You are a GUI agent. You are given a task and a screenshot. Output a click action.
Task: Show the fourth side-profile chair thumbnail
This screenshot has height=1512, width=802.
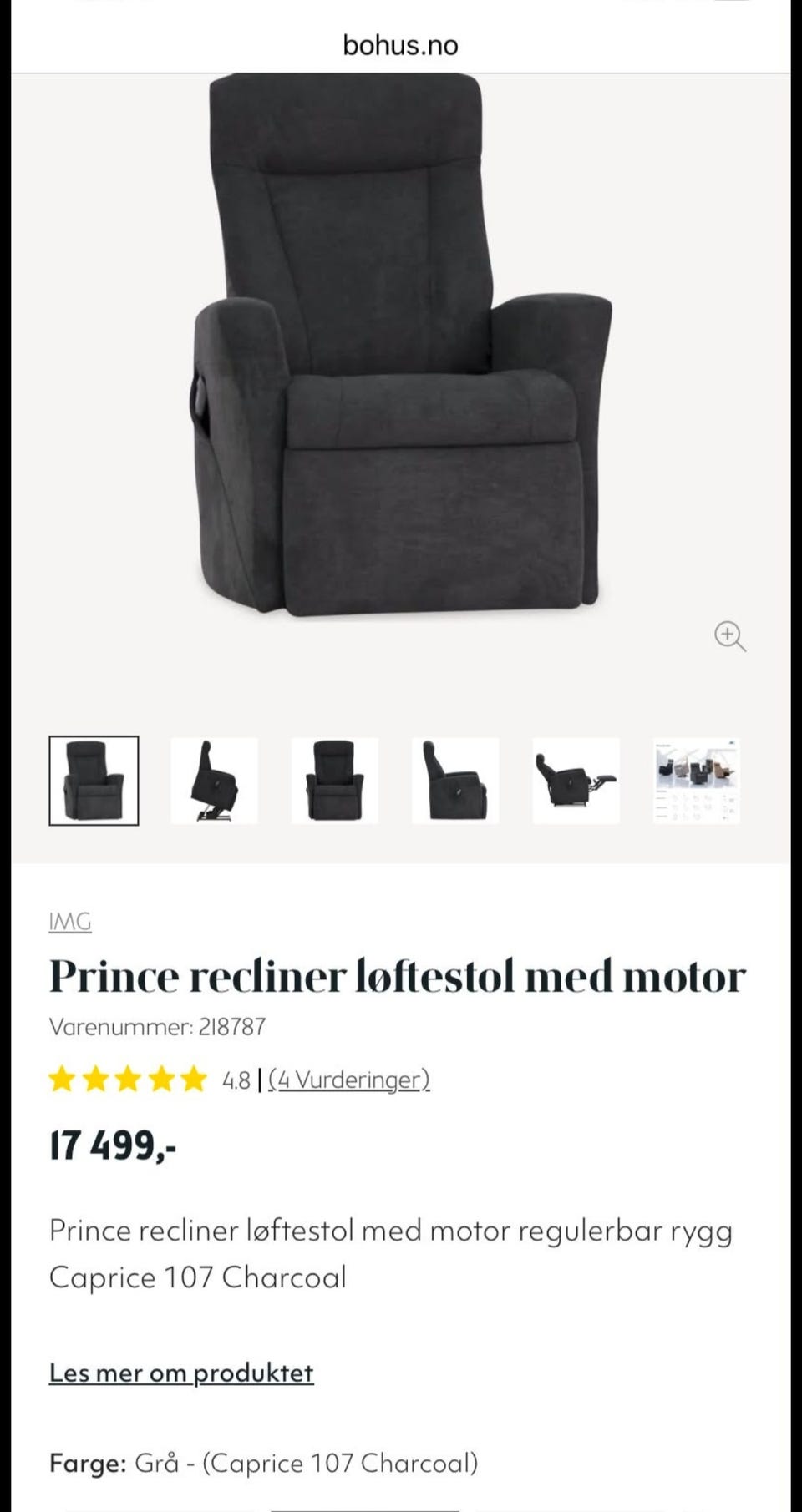click(x=455, y=781)
